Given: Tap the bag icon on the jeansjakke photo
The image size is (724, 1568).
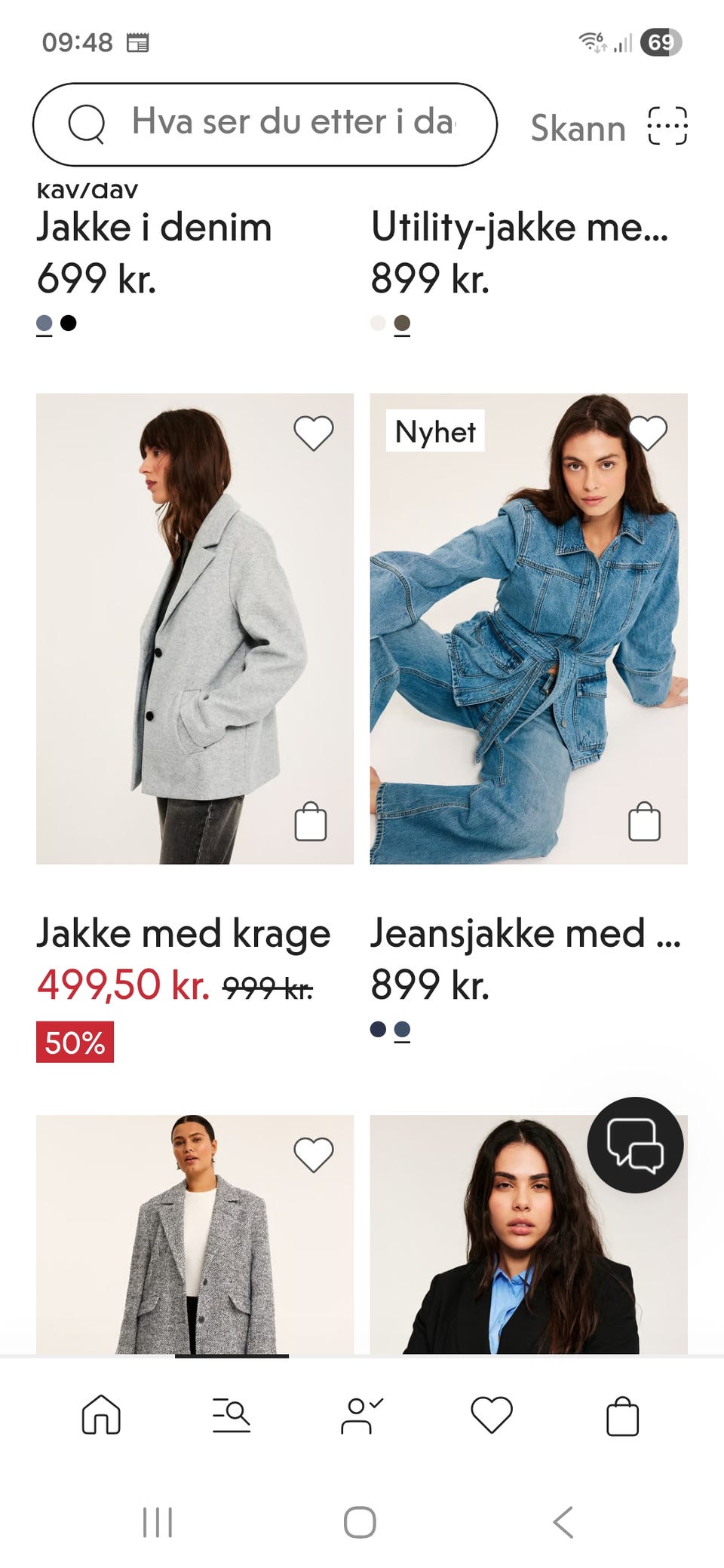Looking at the screenshot, I should [643, 822].
